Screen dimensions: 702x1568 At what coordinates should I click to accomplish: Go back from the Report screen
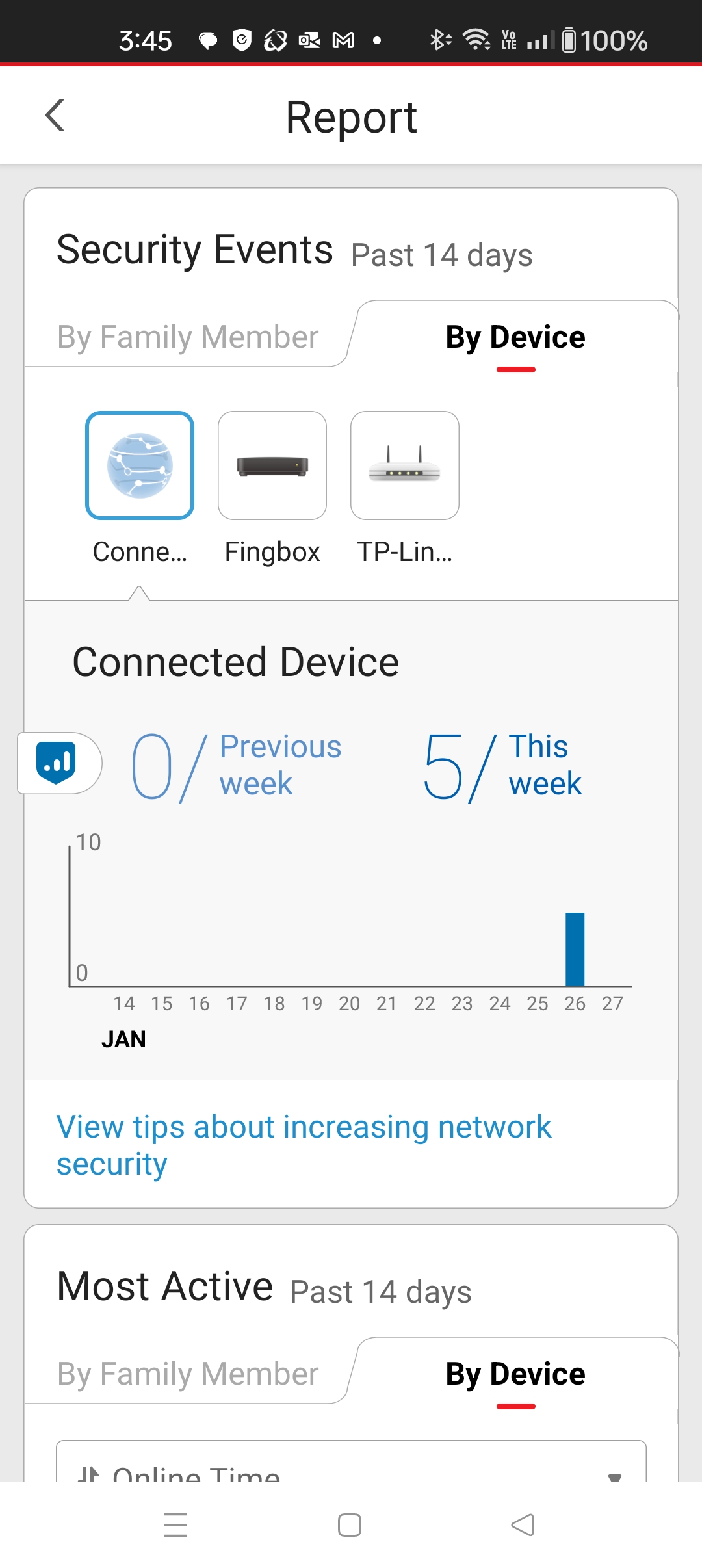pyautogui.click(x=55, y=116)
